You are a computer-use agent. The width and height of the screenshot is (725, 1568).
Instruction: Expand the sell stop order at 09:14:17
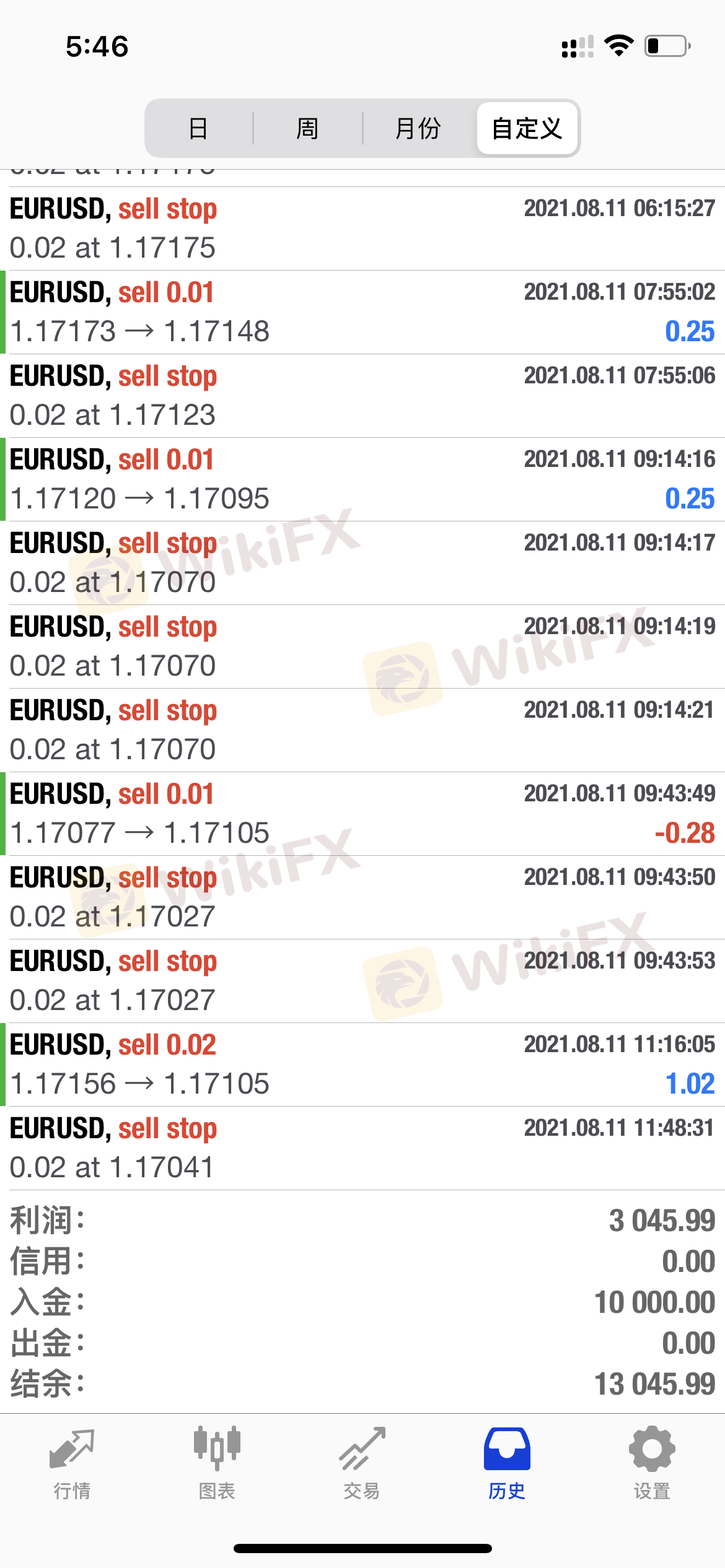(362, 563)
